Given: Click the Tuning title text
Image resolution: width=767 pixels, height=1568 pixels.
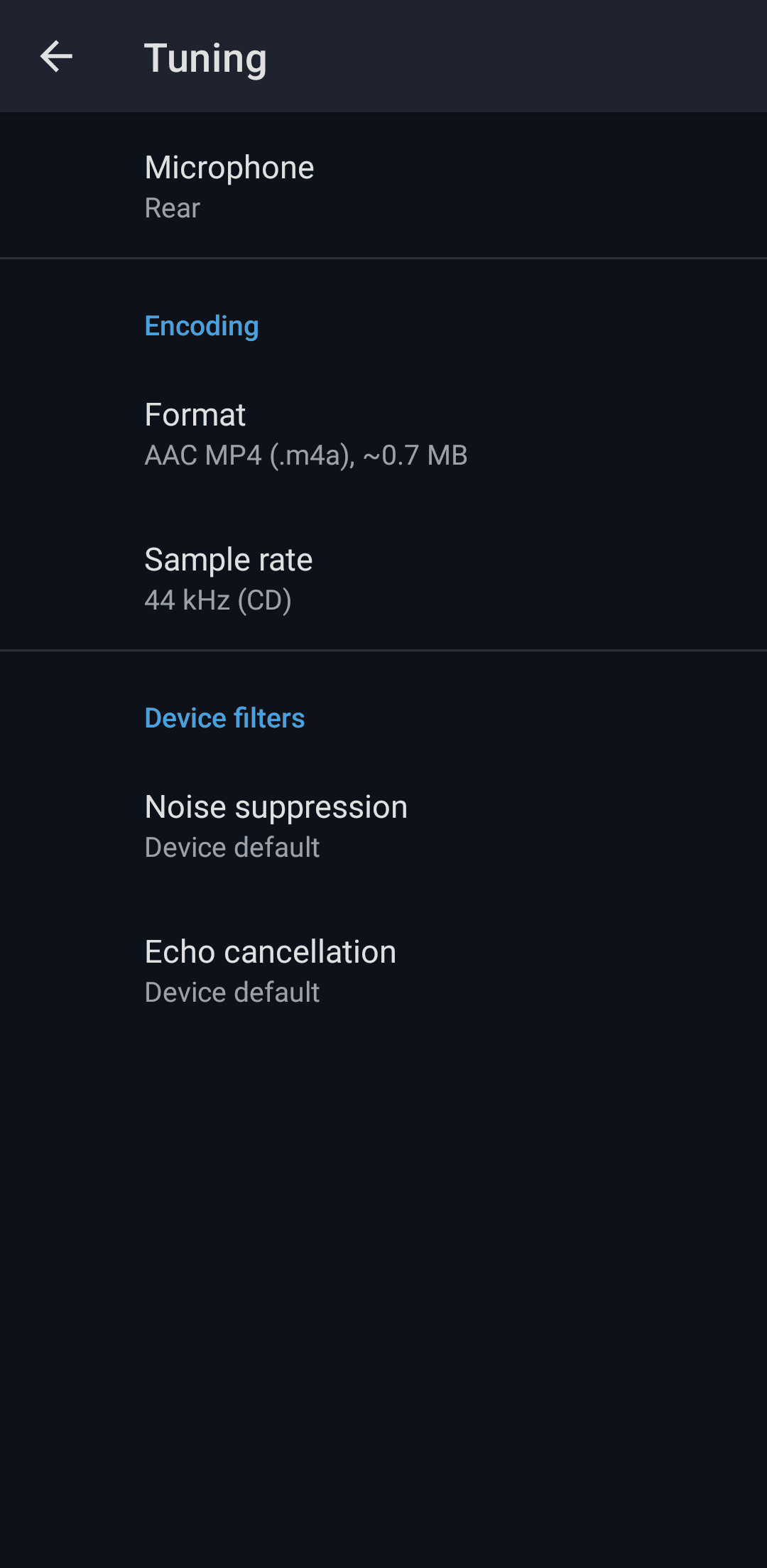Looking at the screenshot, I should (206, 58).
